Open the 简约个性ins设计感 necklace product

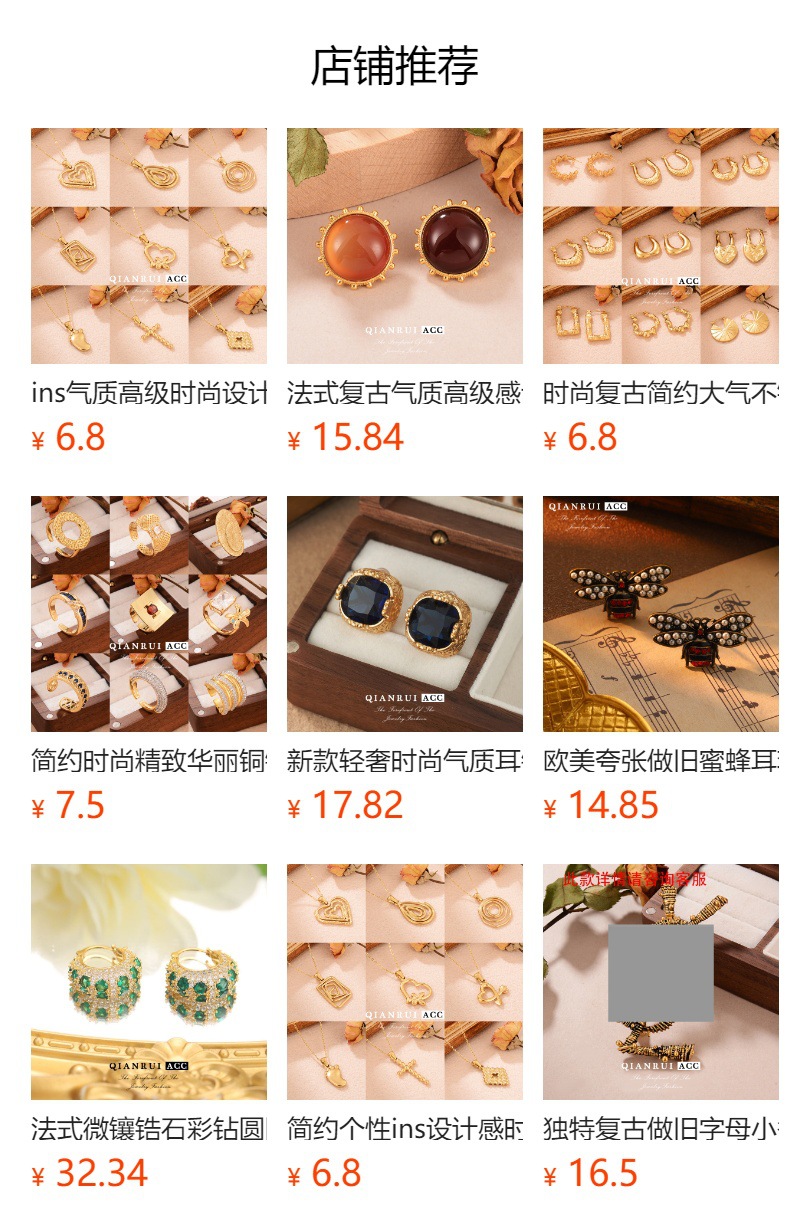coord(404,982)
